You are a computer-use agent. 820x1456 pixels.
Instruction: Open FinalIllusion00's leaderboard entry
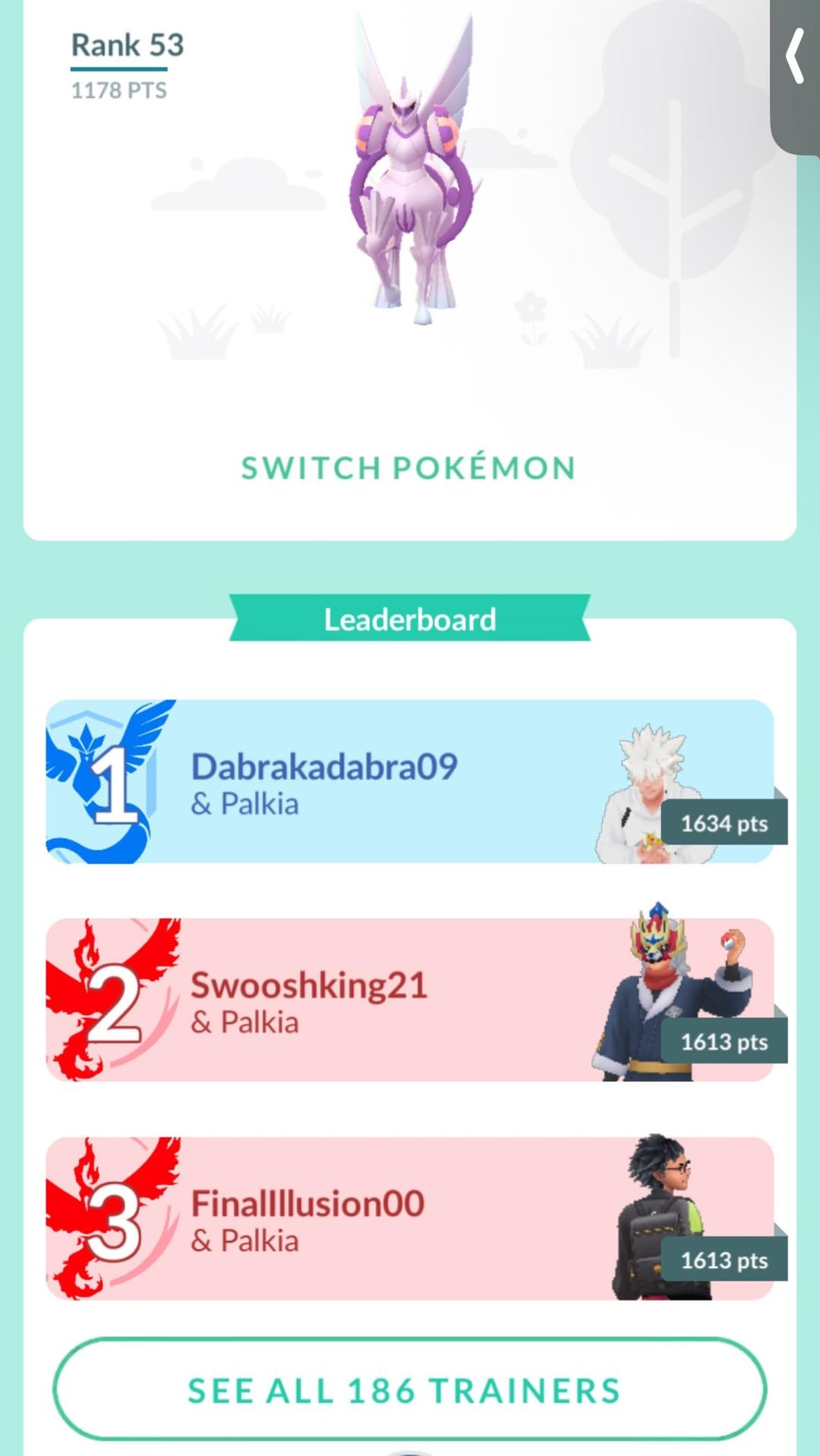tap(408, 1219)
